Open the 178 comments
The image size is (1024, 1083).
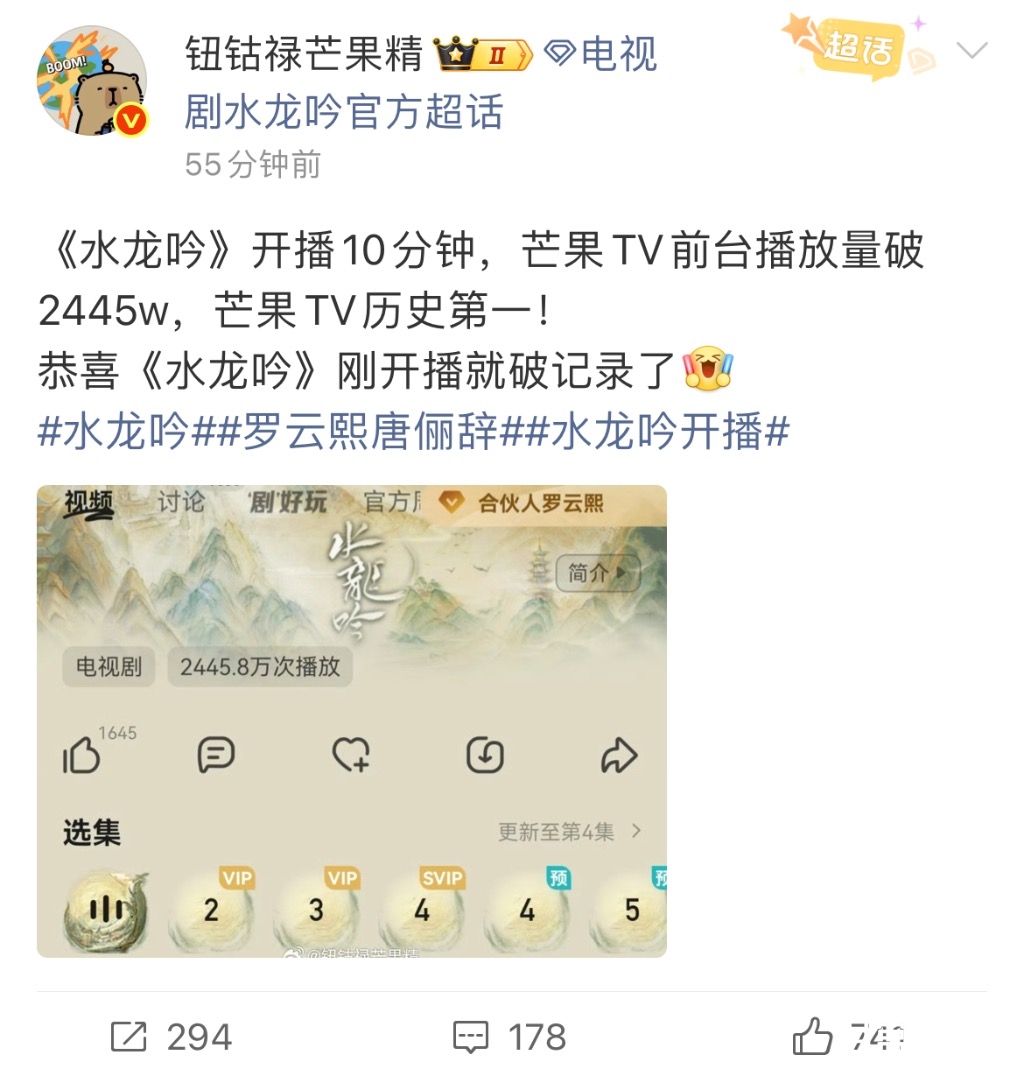[509, 1037]
